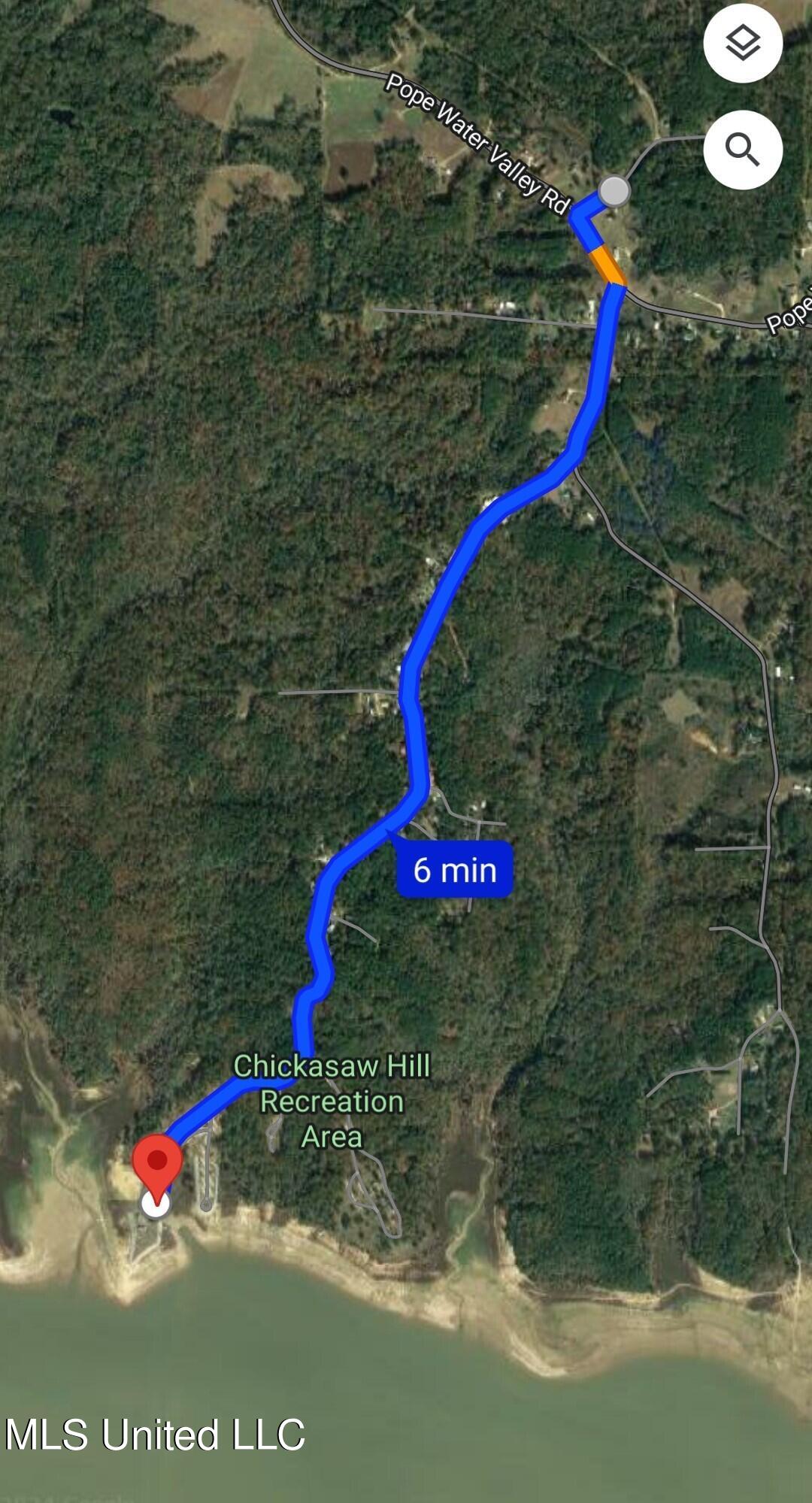Select the 6 min route label
The width and height of the screenshot is (812, 1503).
coord(454,870)
